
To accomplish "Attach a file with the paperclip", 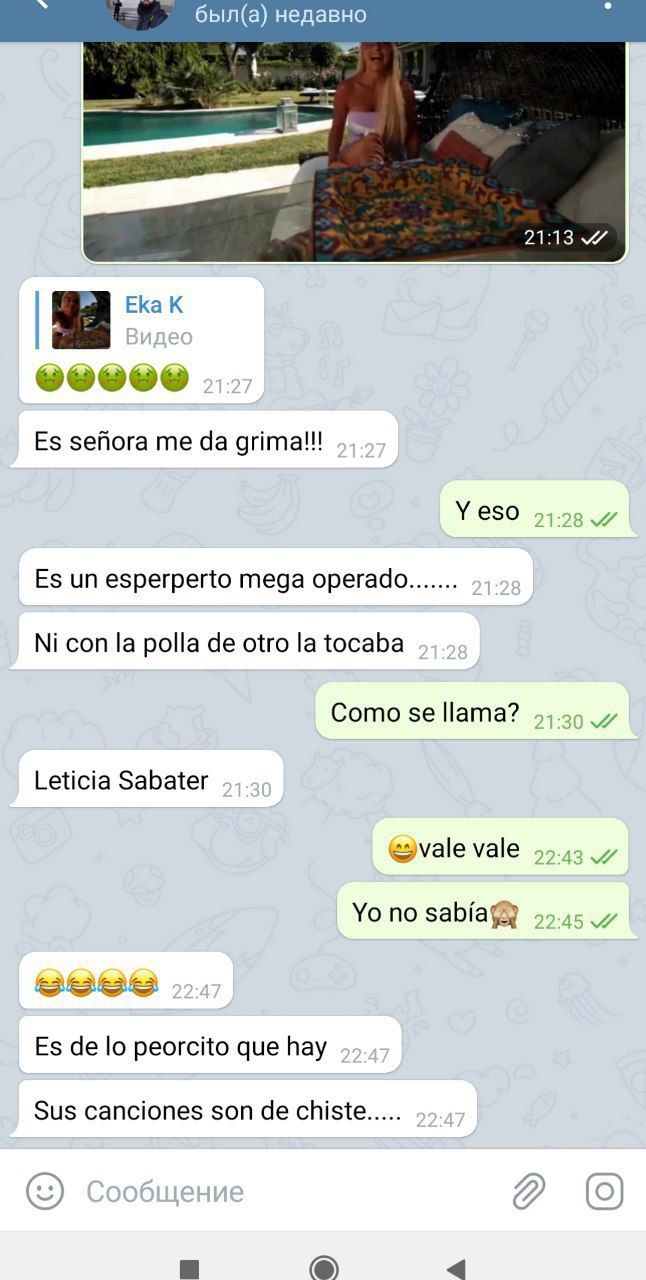I will [528, 1191].
